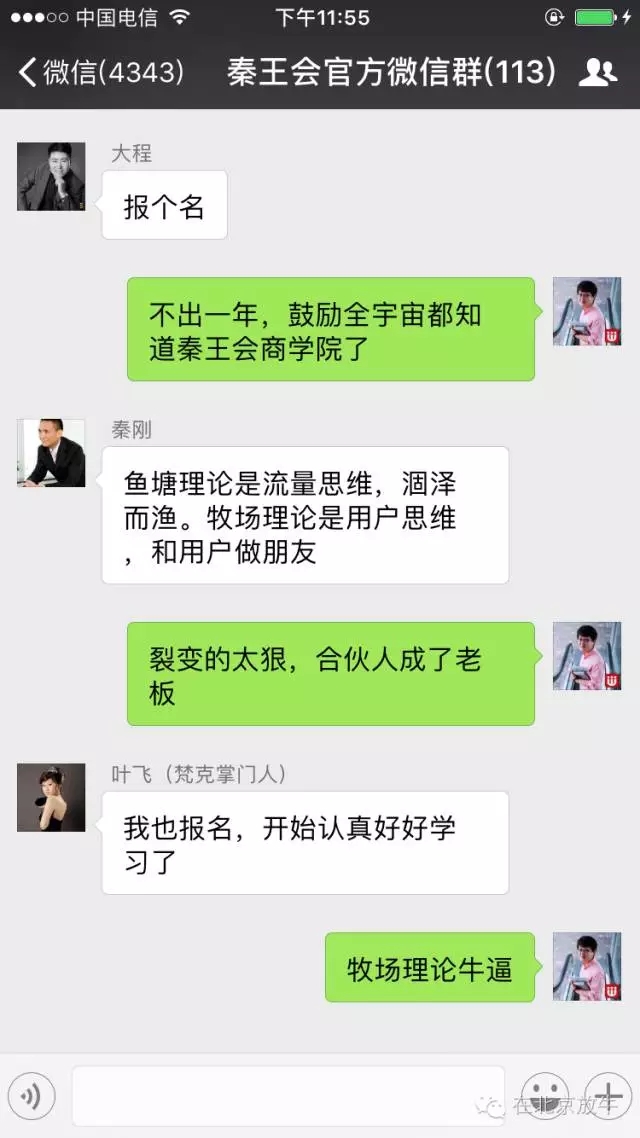640x1138 pixels.
Task: Go back to the 微信 chat list
Action: point(100,72)
